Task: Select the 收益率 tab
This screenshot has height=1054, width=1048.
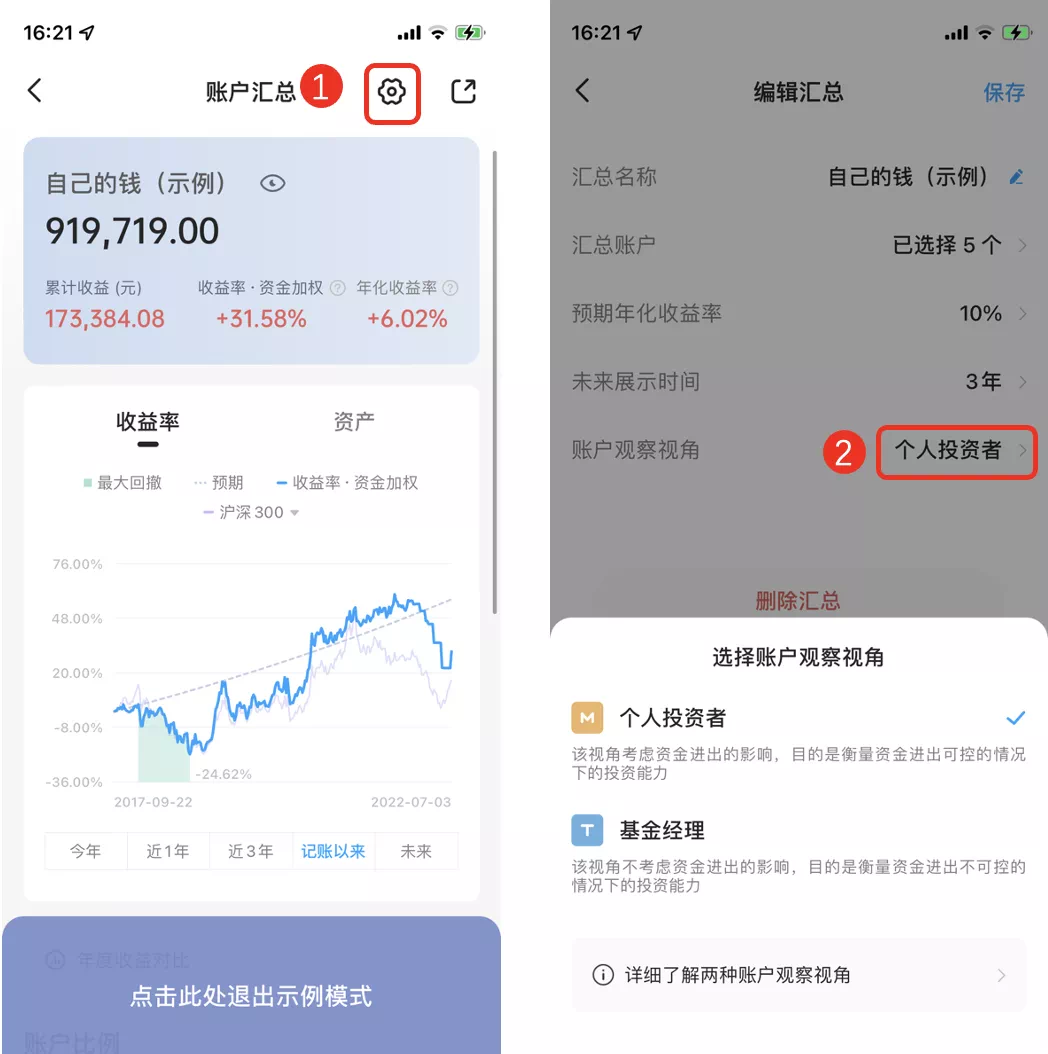Action: tap(148, 421)
